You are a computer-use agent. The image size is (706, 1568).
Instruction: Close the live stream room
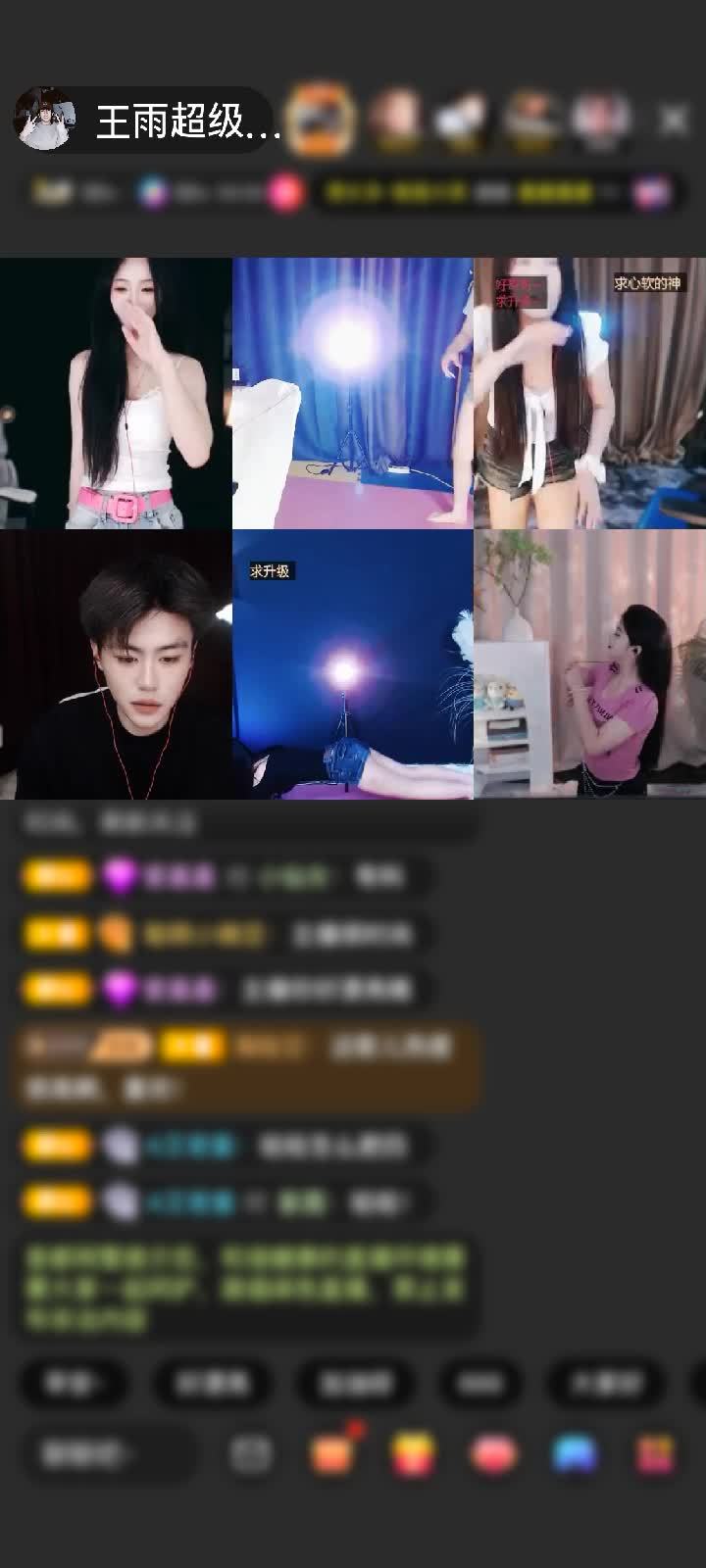673,121
